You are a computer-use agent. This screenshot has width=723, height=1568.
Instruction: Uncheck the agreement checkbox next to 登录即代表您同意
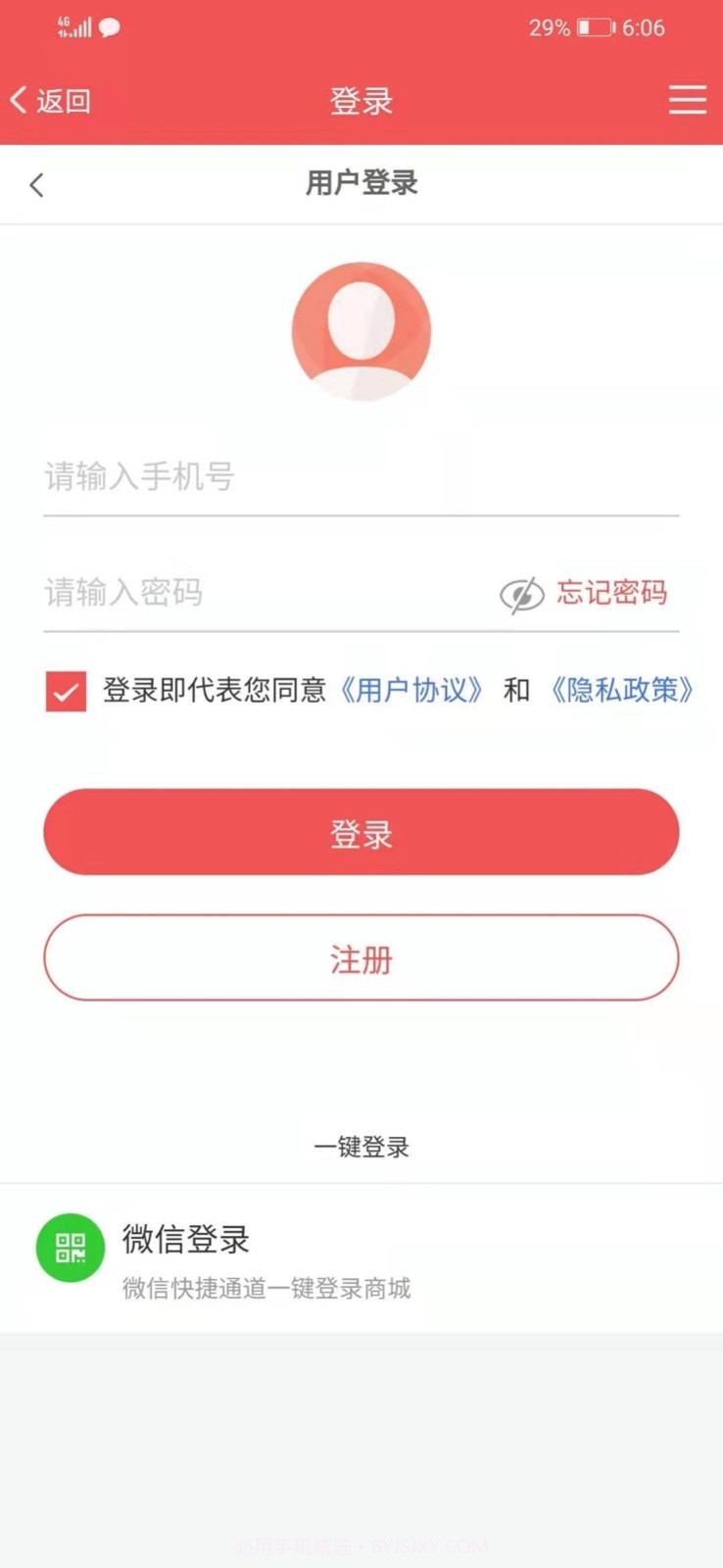click(65, 691)
